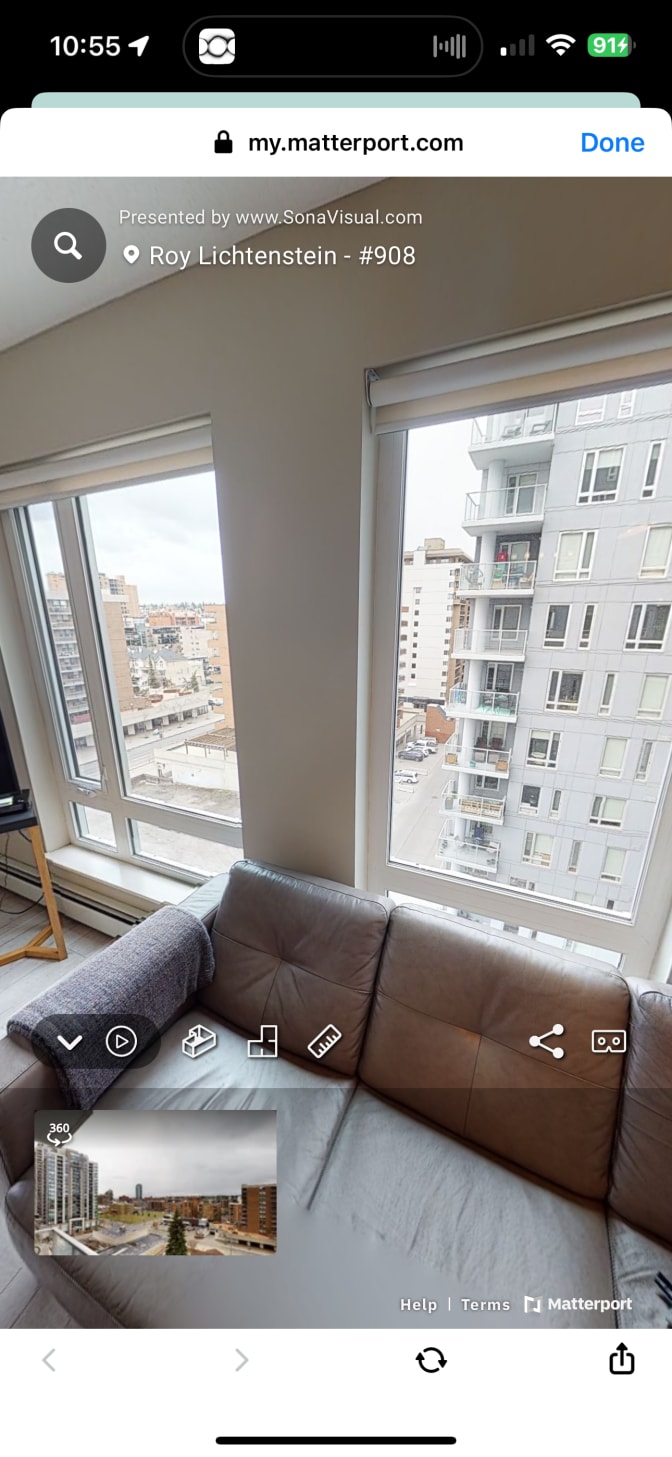672x1457 pixels.
Task: Play the guided tour
Action: [121, 1042]
